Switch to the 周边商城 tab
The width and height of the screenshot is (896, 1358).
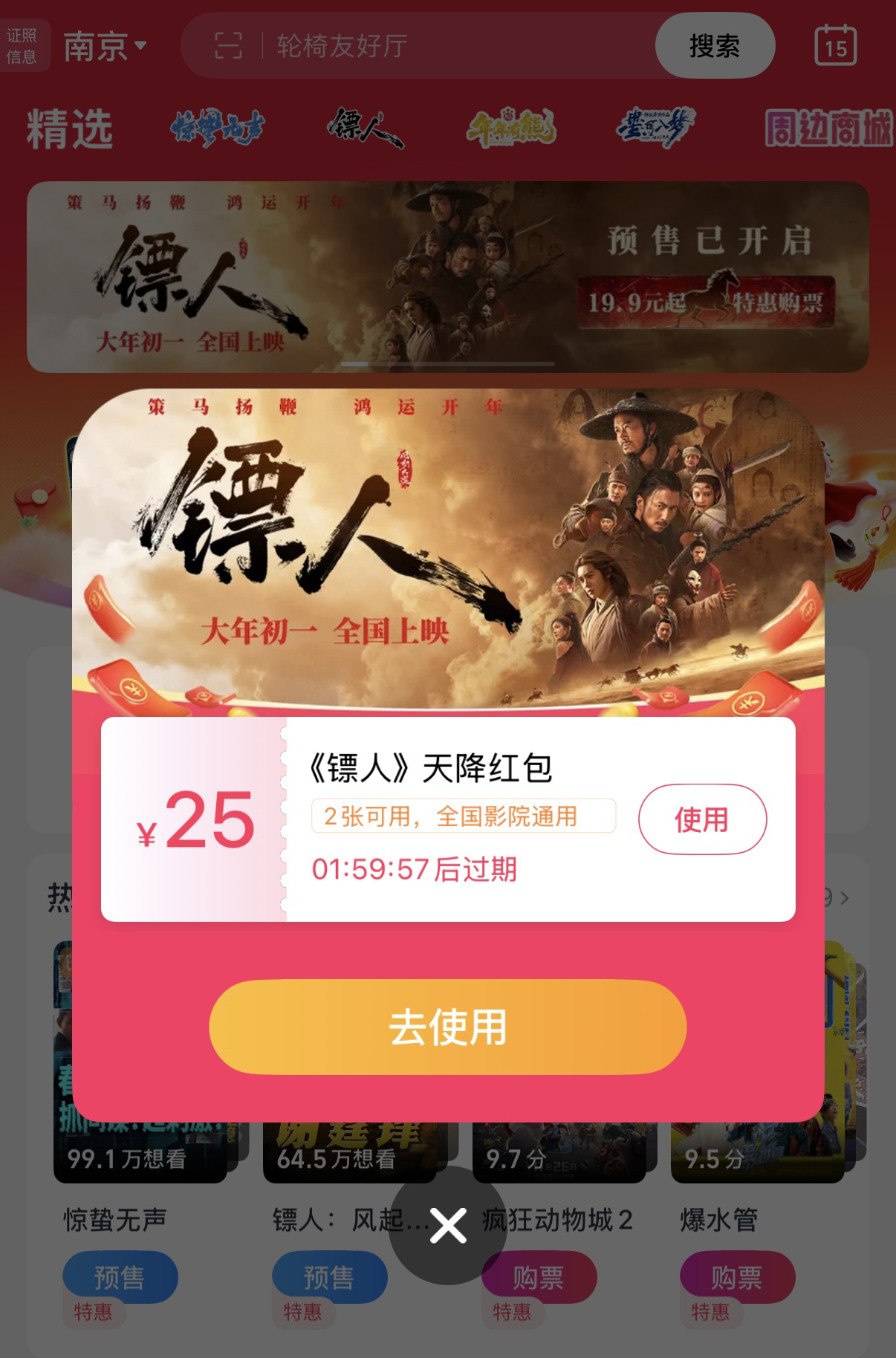828,129
